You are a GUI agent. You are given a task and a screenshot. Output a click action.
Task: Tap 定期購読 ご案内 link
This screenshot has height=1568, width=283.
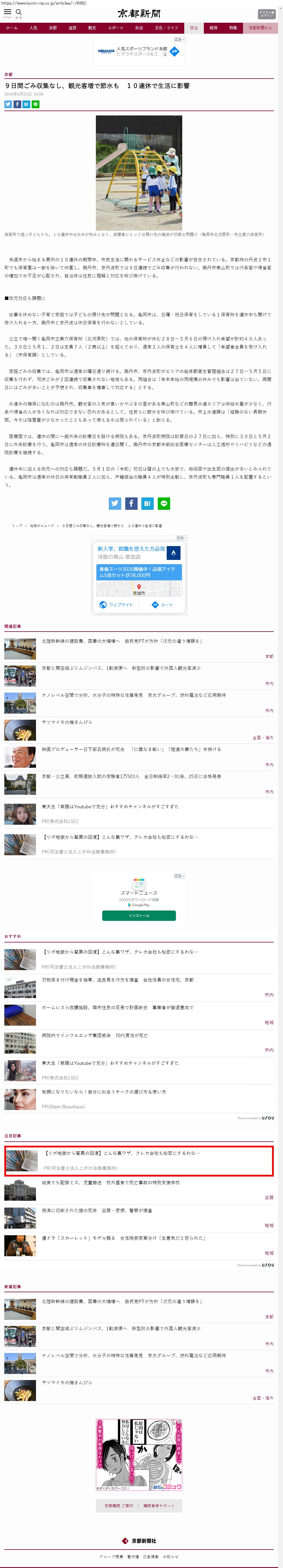(118, 1505)
